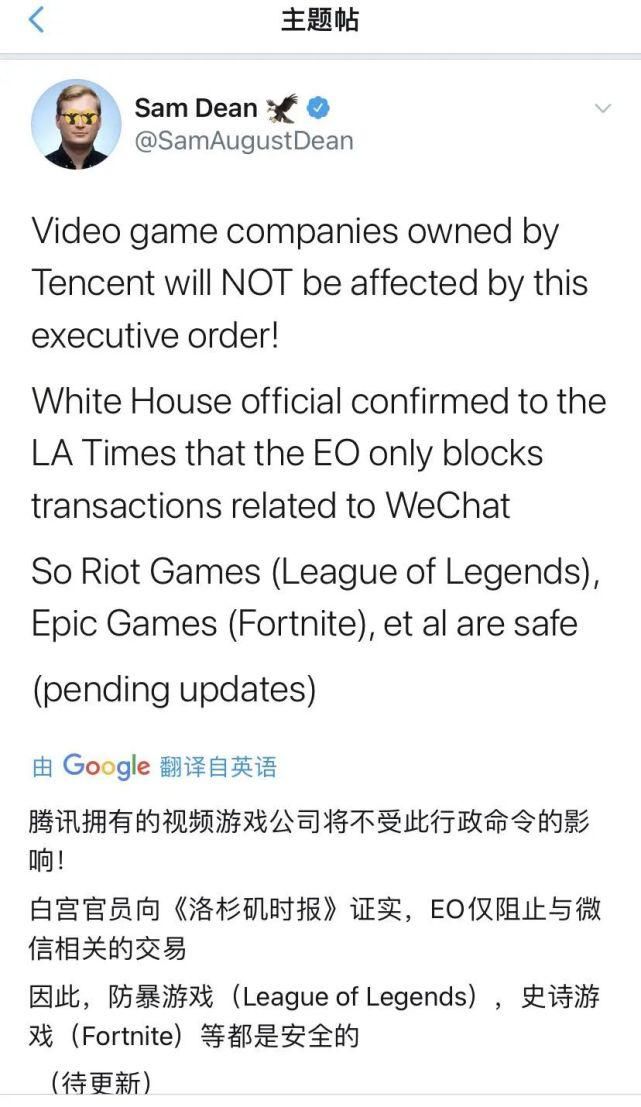Open the @SamAugustDean profile handle

[x=243, y=141]
